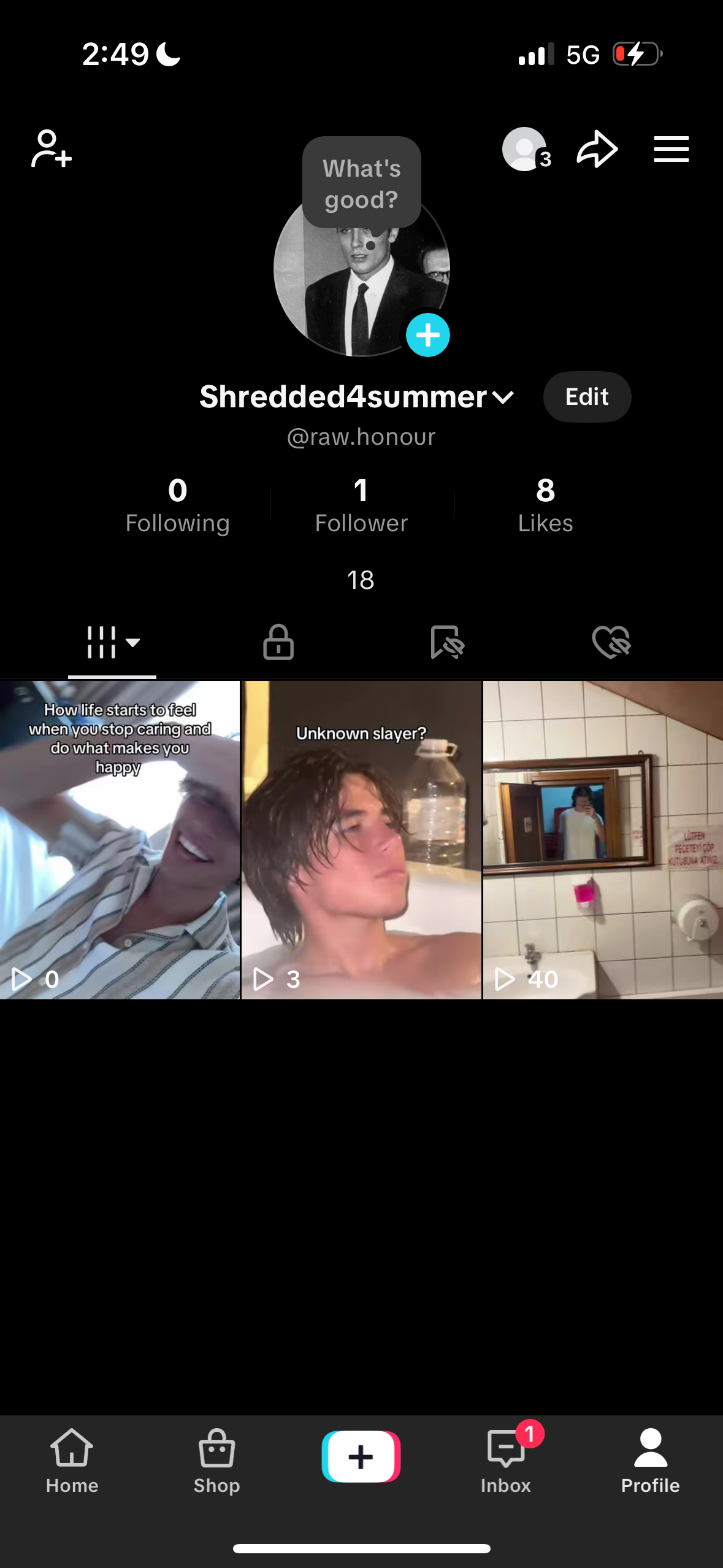Open the 'Unknown slayer?' video
Viewport: 723px width, 1568px height.
tap(361, 839)
